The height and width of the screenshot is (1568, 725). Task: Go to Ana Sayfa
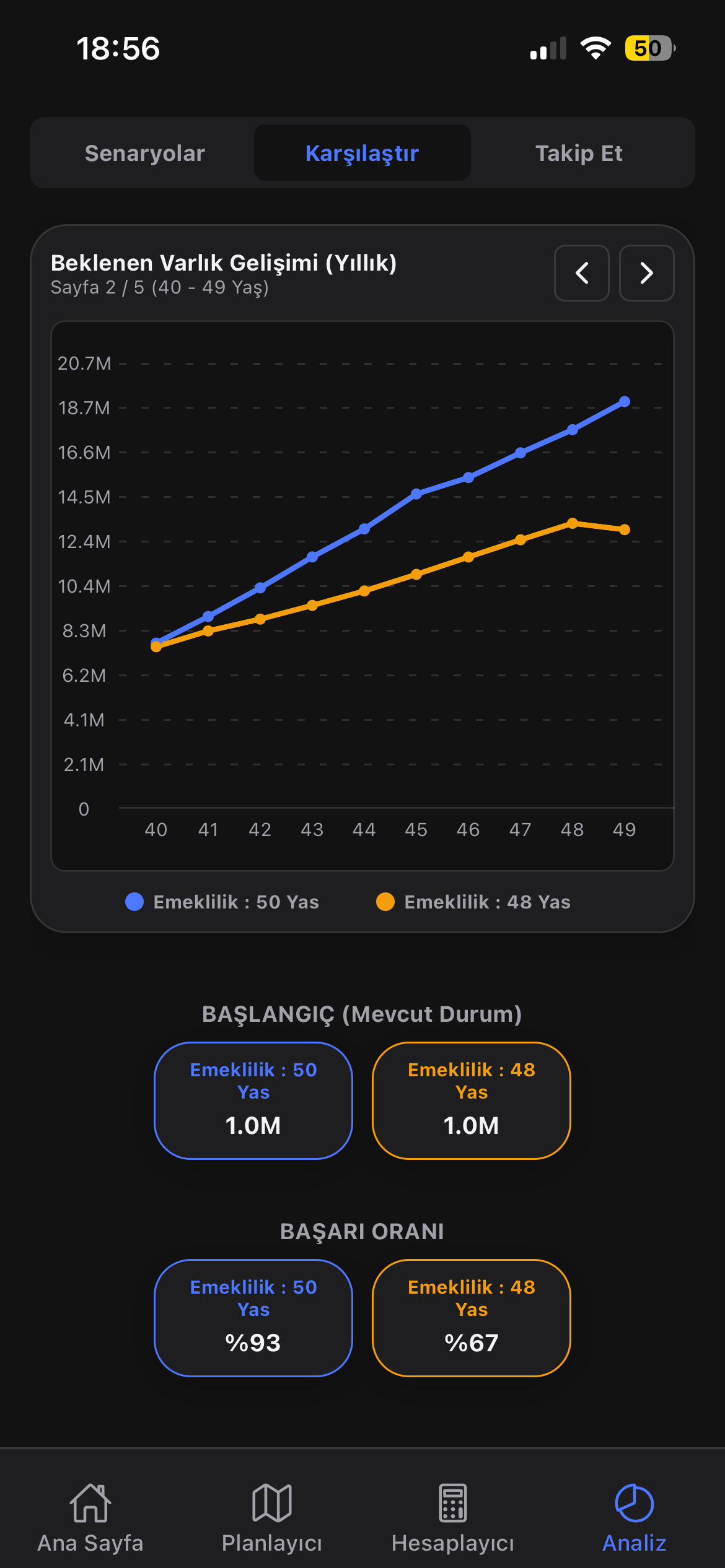coord(90,1517)
